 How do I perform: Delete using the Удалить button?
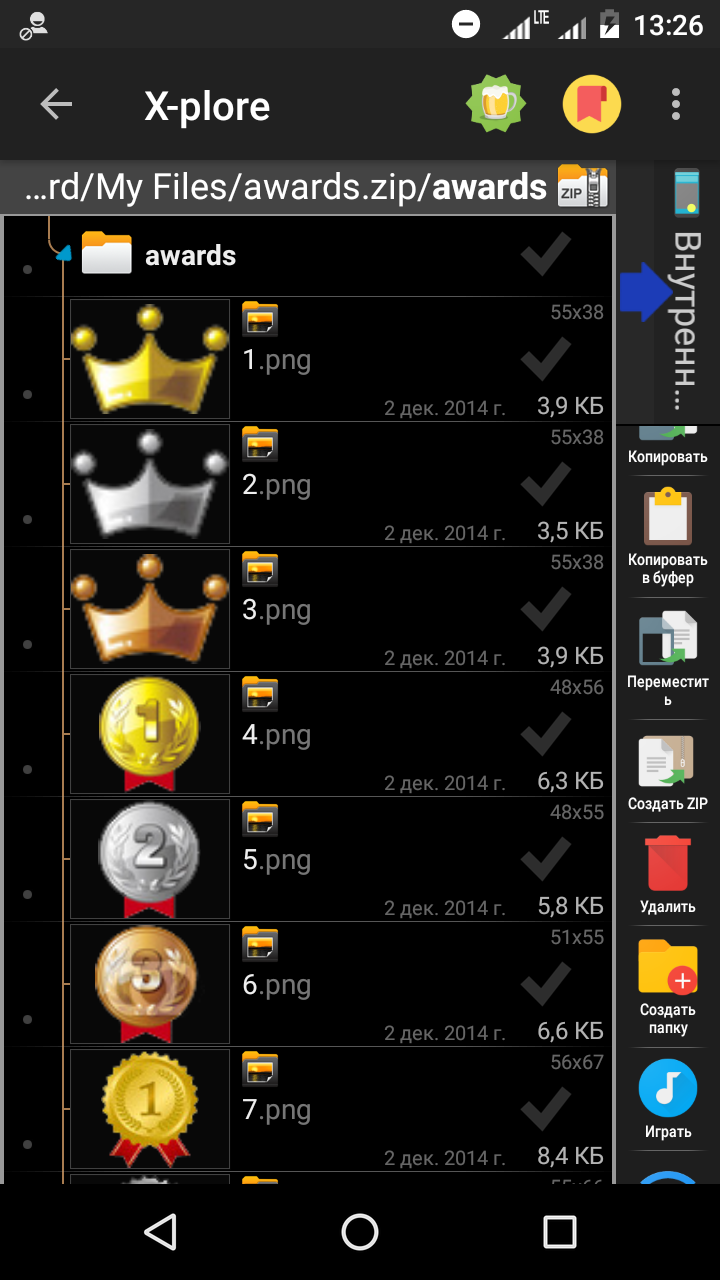667,875
